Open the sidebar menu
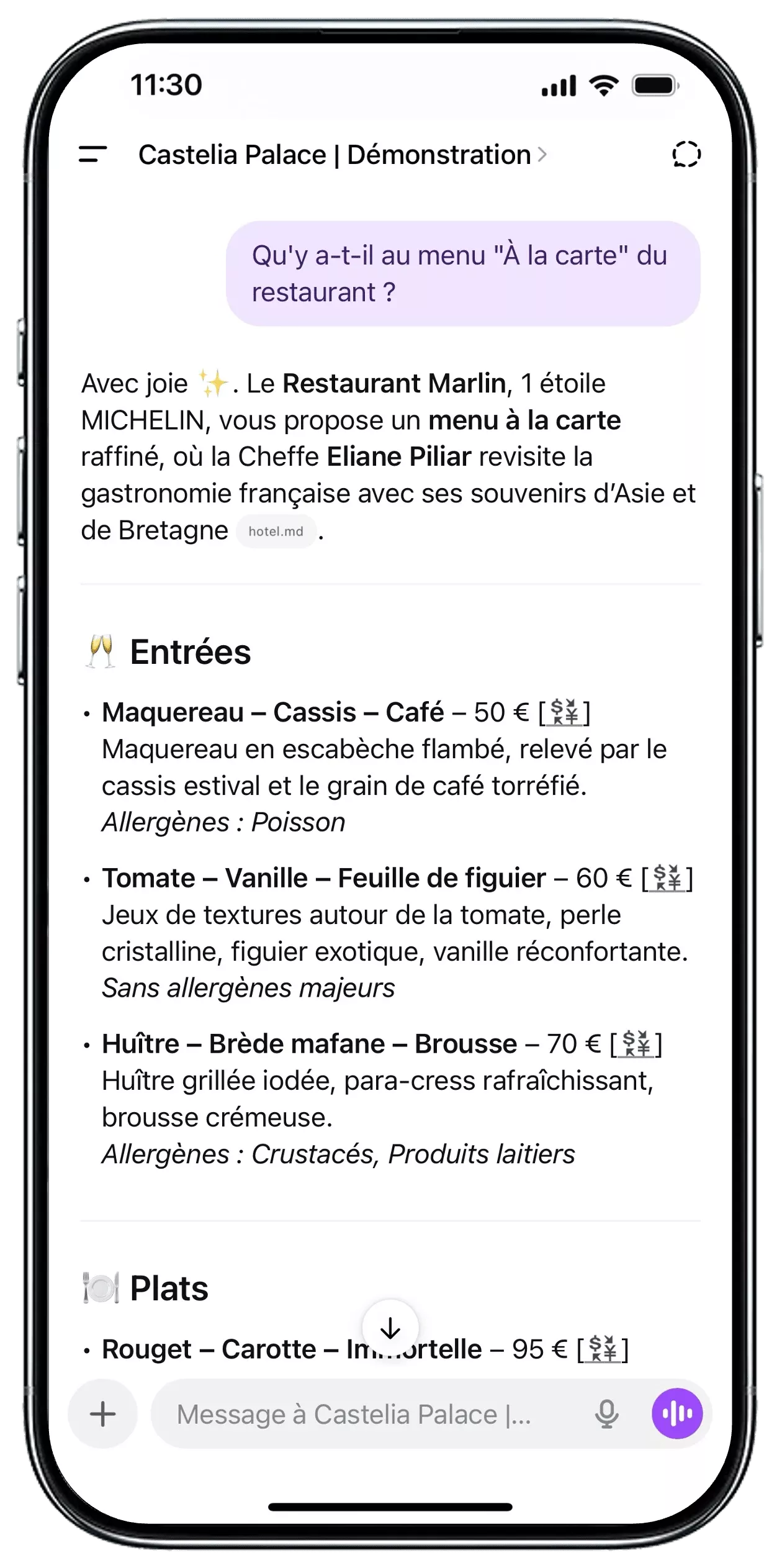Image resolution: width=782 pixels, height=1568 pixels. [x=92, y=154]
